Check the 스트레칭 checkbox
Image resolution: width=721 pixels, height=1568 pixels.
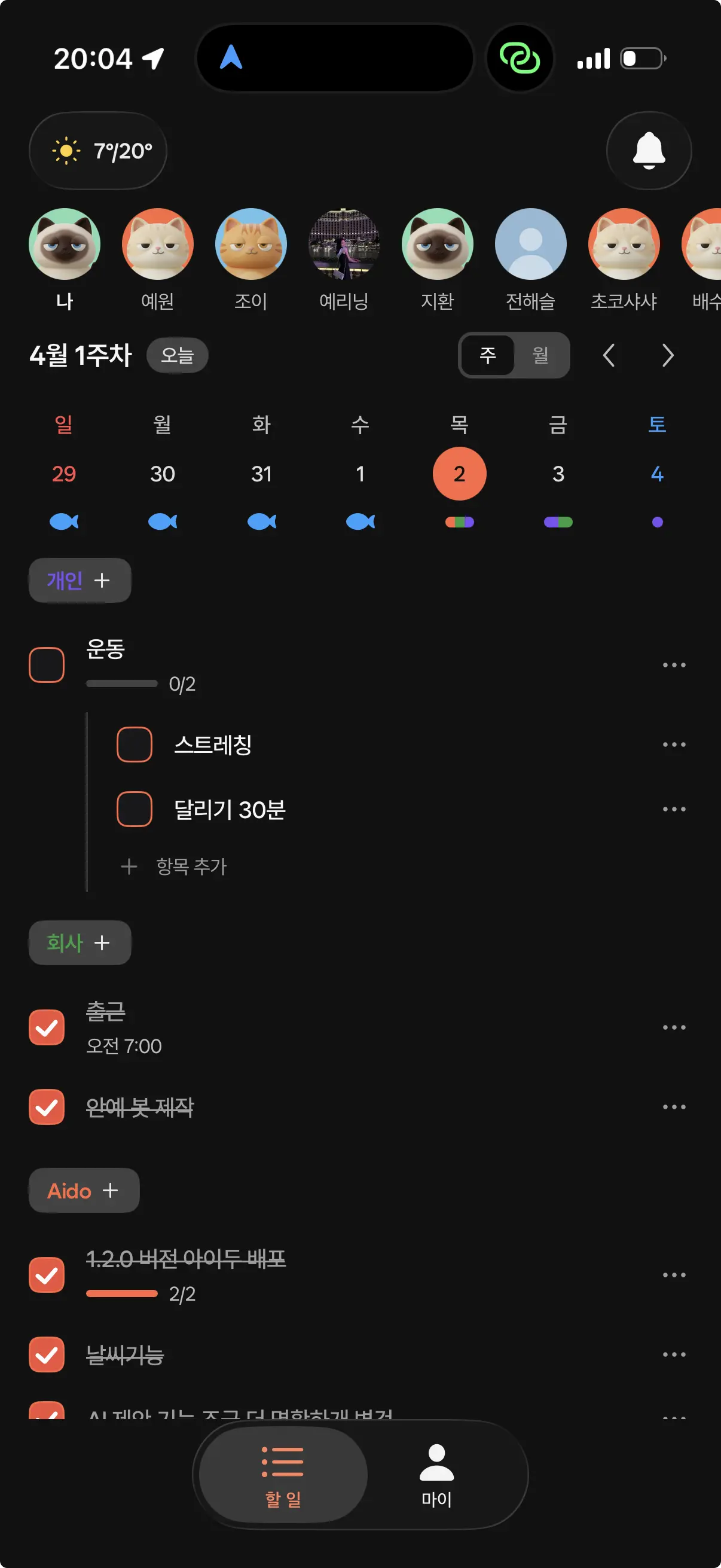click(134, 746)
